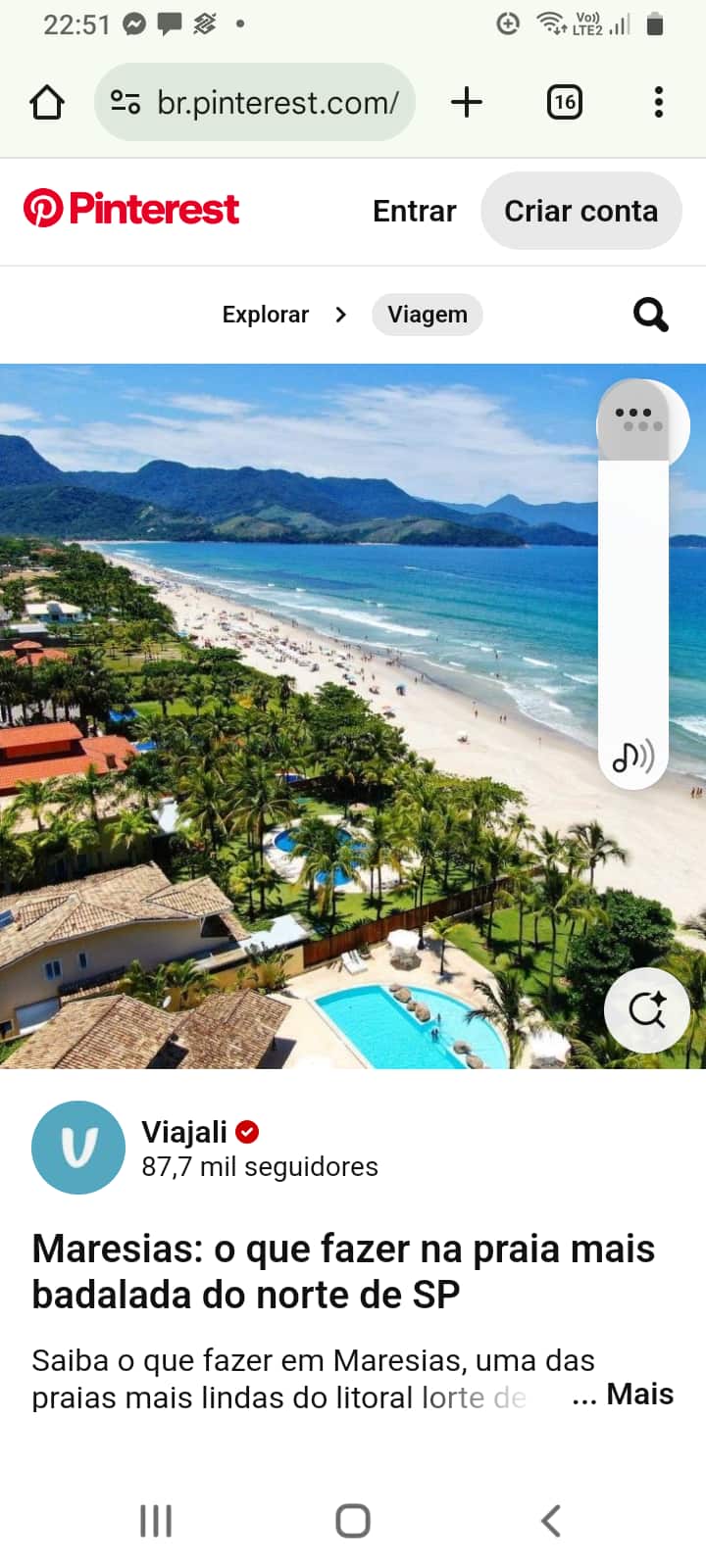Tap the sound icon on the floating panel
Viewport: 706px width, 1568px height.
pos(633,757)
